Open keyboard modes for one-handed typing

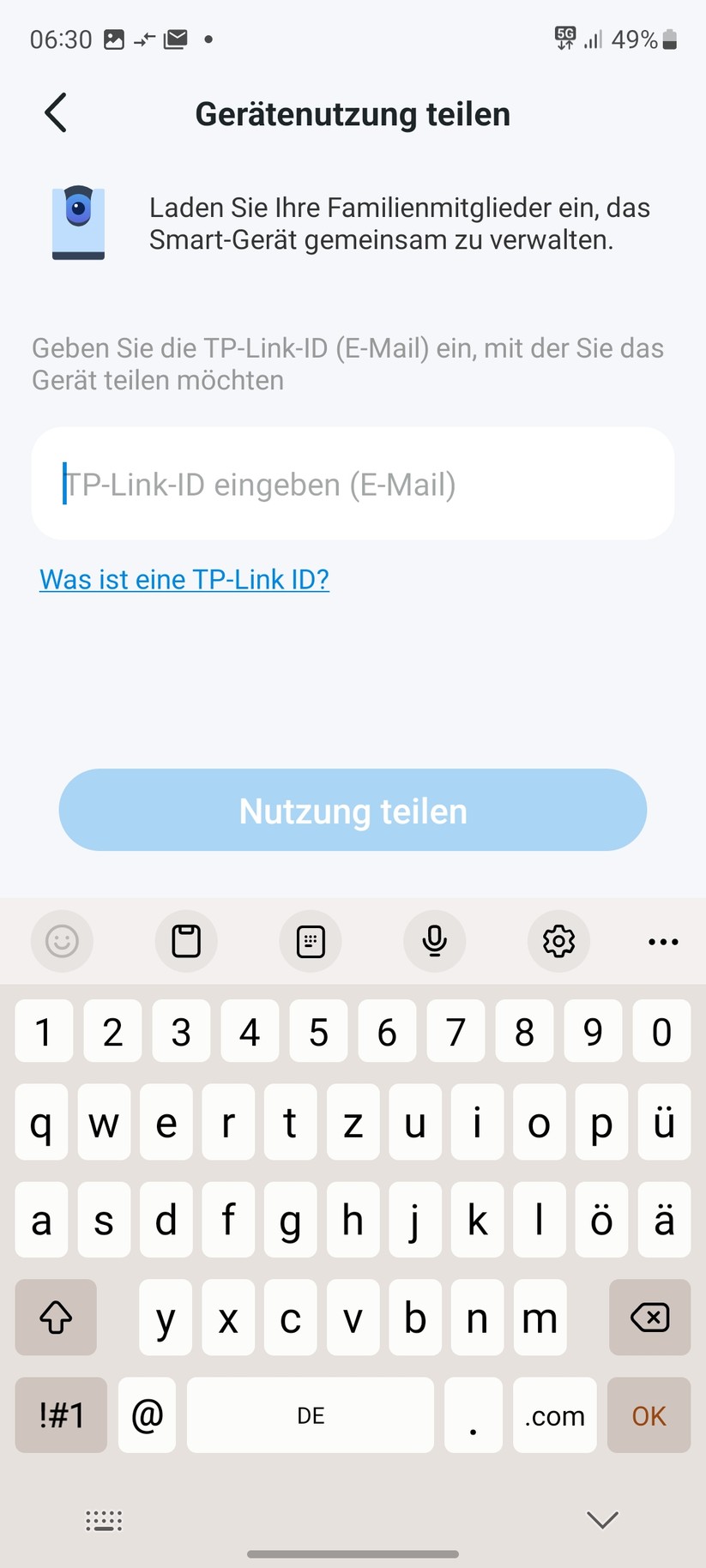(311, 941)
